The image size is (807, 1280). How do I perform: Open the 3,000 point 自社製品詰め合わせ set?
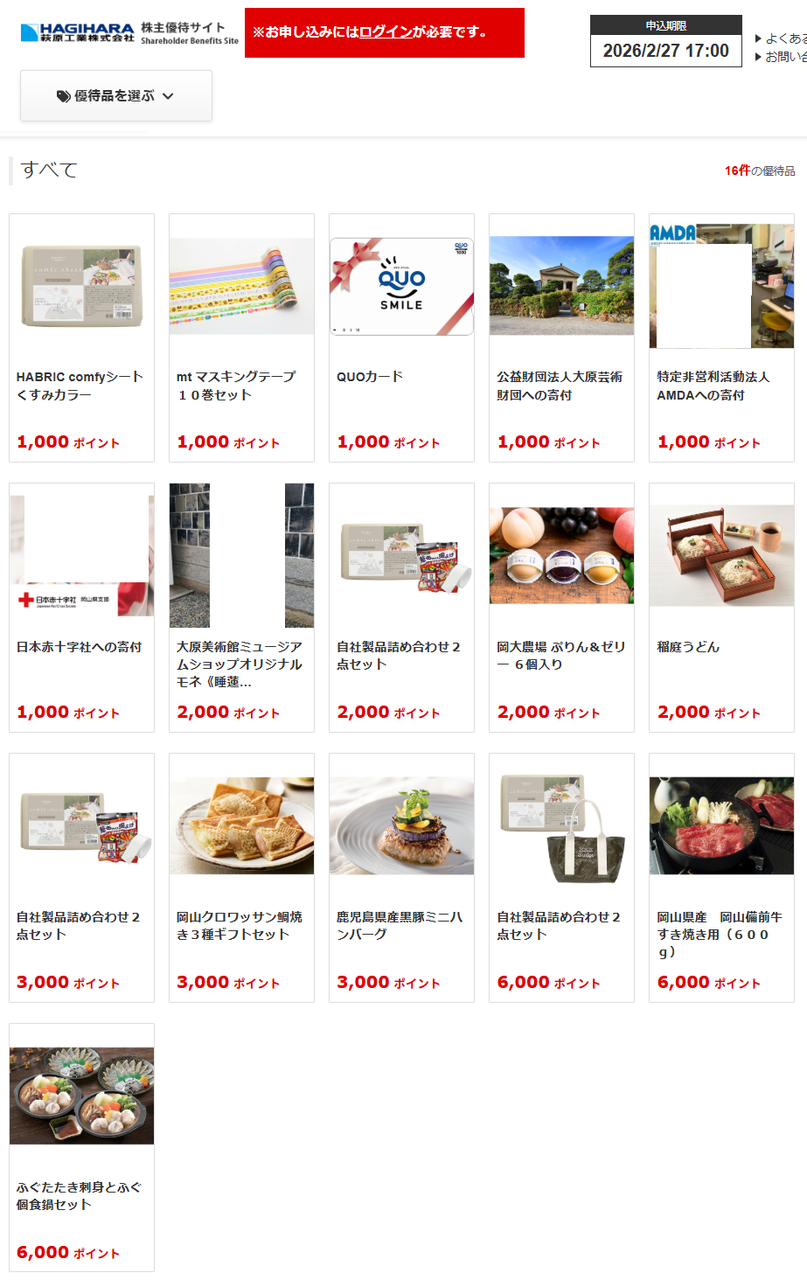pyautogui.click(x=81, y=876)
